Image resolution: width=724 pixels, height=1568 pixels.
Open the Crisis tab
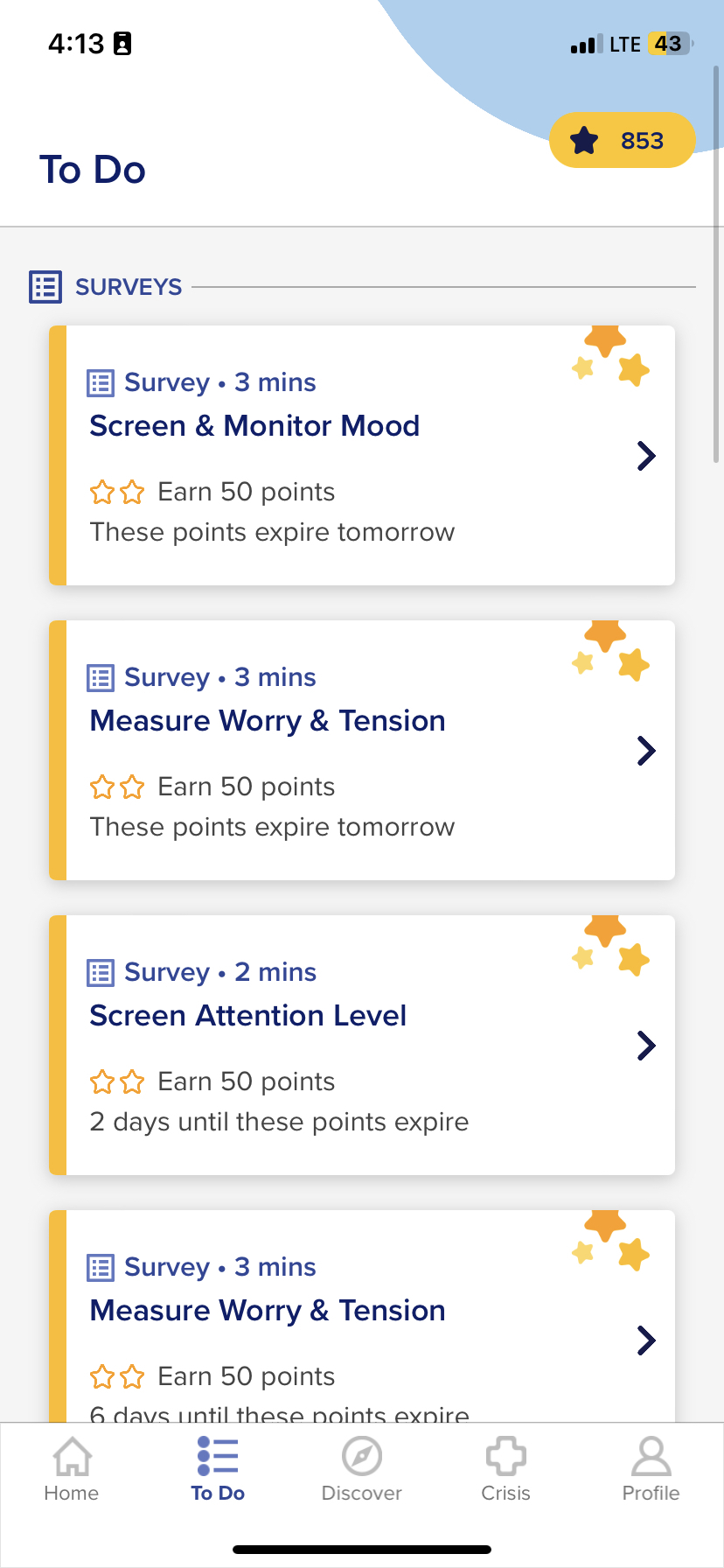point(506,1470)
